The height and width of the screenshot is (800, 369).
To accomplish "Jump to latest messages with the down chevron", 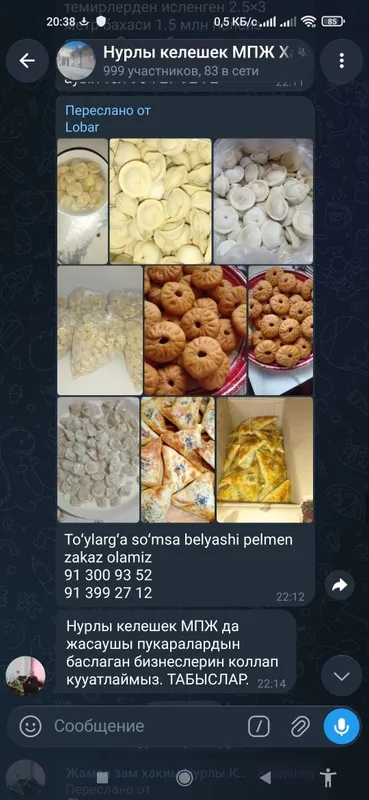I will pos(341,676).
